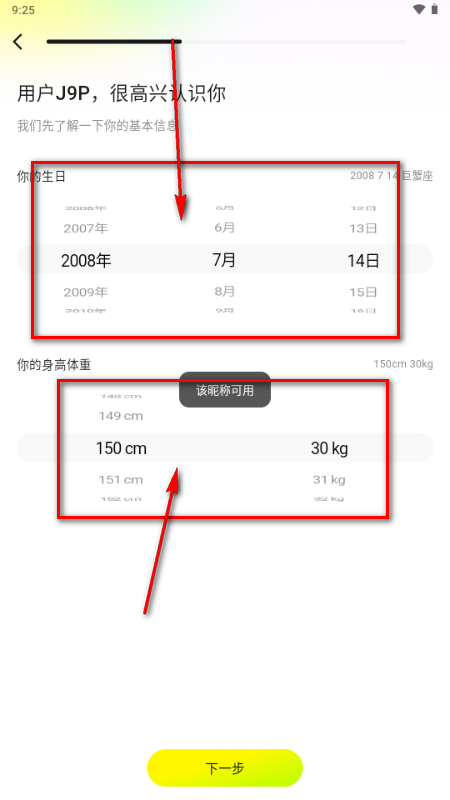Select 2009年 in the year picker
450x800 pixels.
86,292
